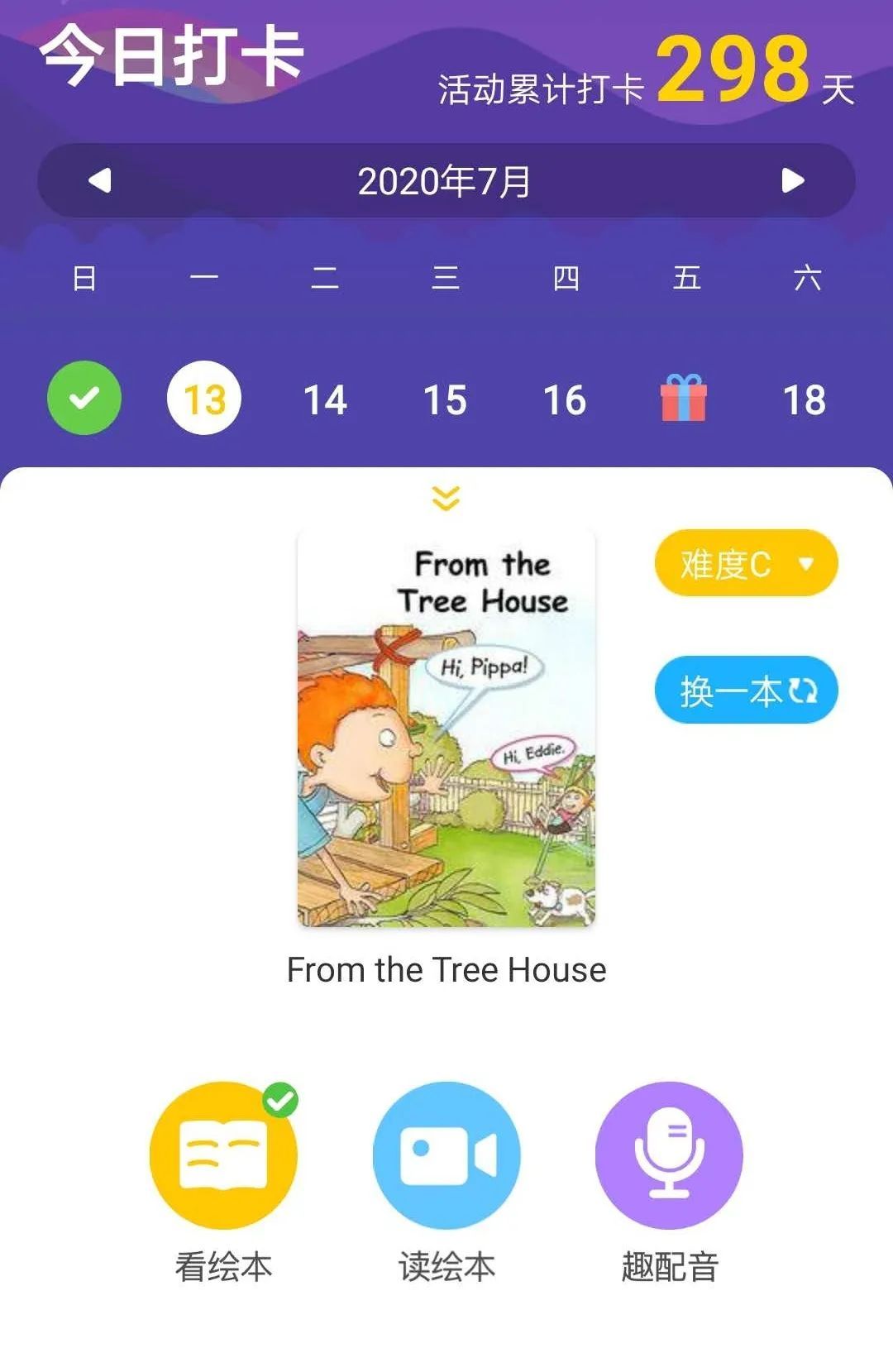Select date 15 in the calendar
The height and width of the screenshot is (1372, 893).
tap(445, 400)
